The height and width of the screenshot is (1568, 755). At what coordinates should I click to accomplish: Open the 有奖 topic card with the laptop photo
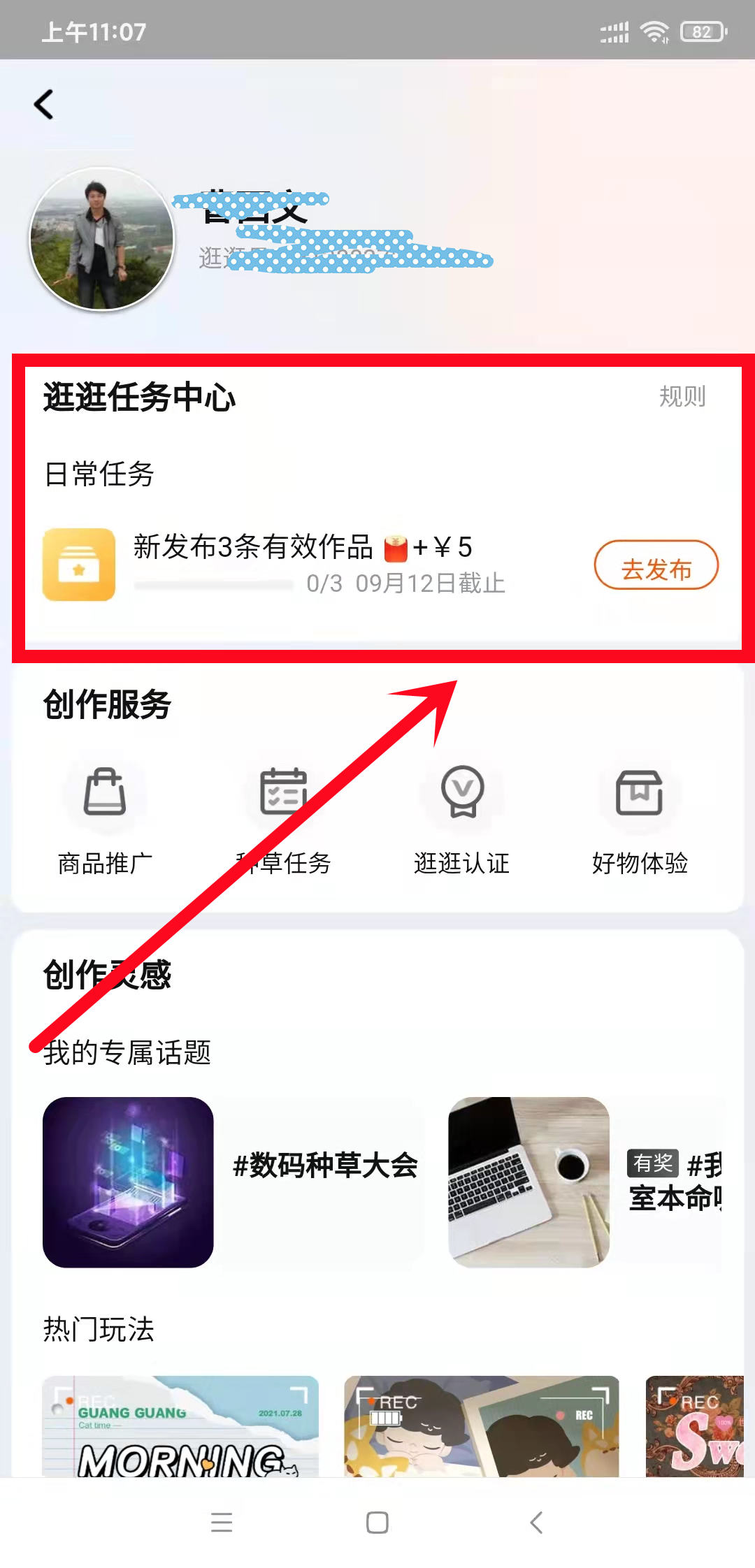[586, 1182]
